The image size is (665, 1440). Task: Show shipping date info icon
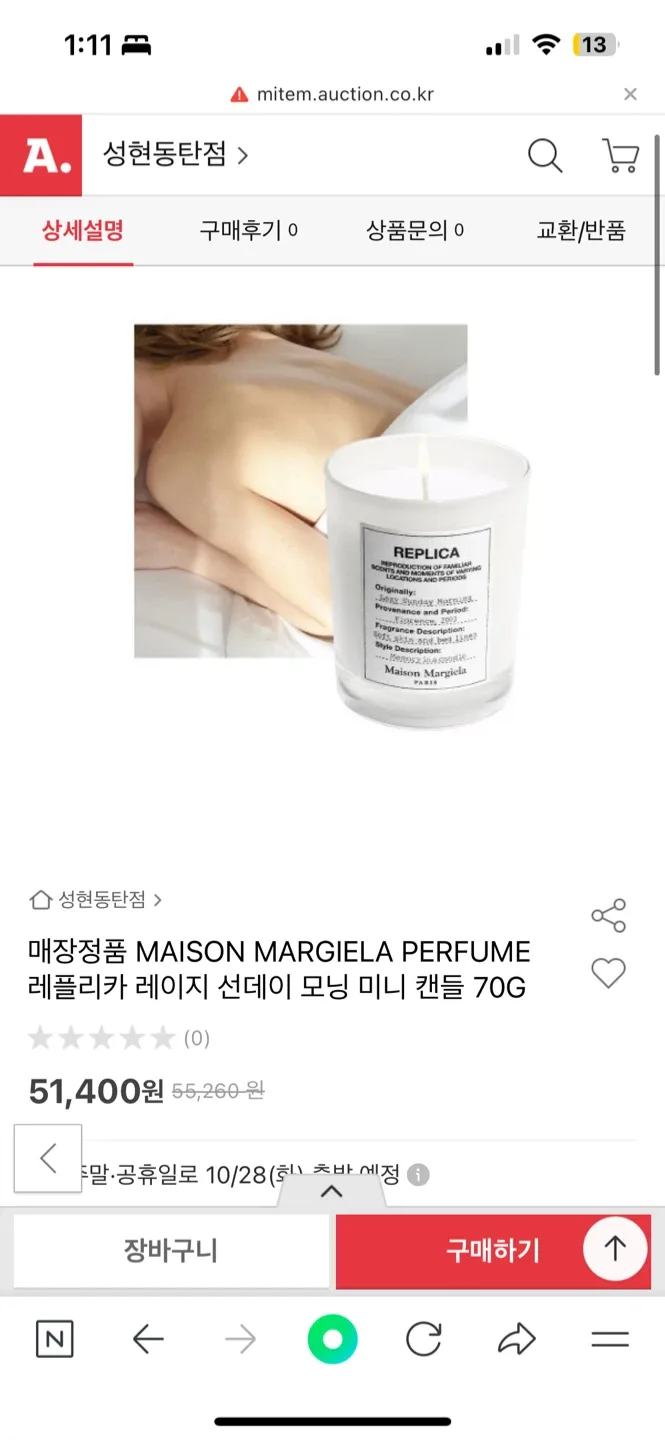419,1174
